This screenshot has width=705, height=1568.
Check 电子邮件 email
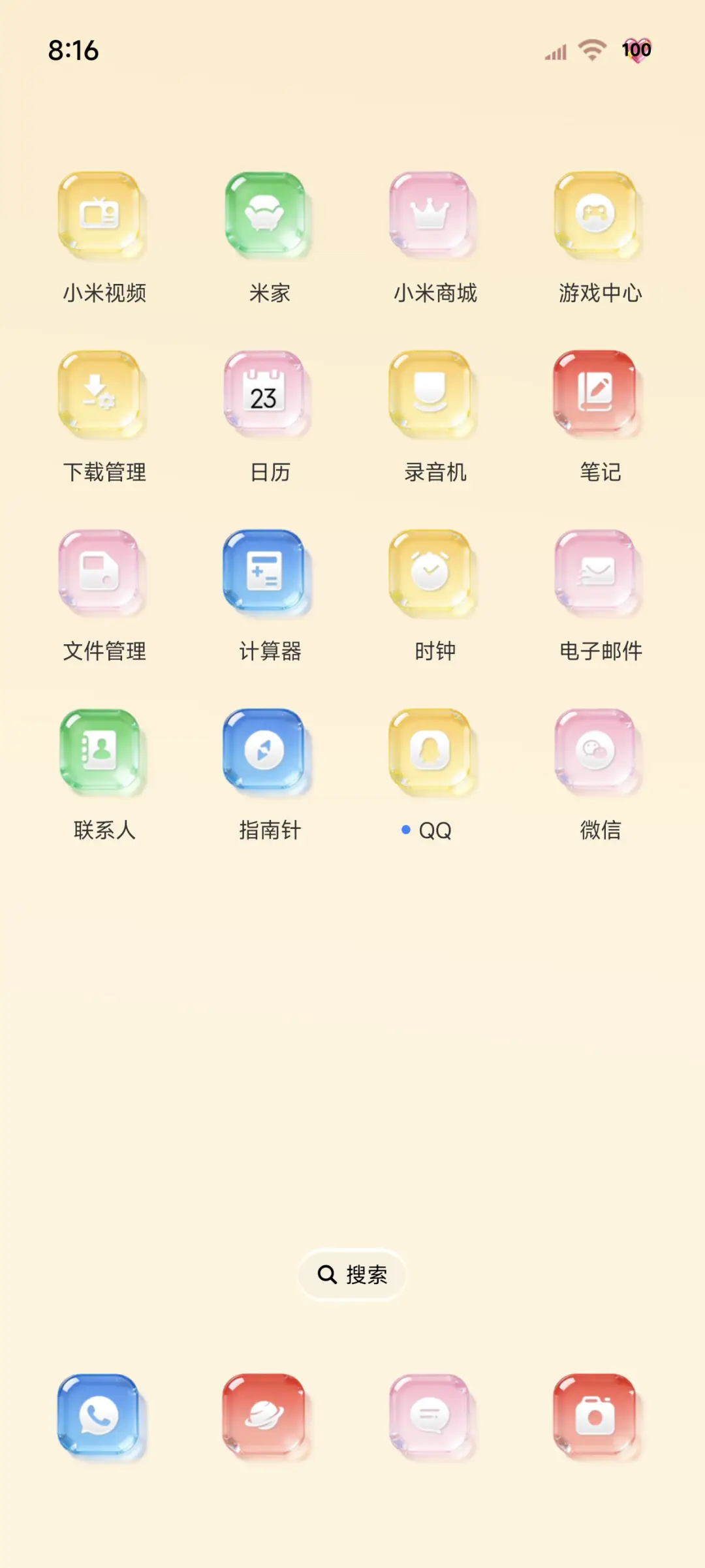click(x=598, y=573)
